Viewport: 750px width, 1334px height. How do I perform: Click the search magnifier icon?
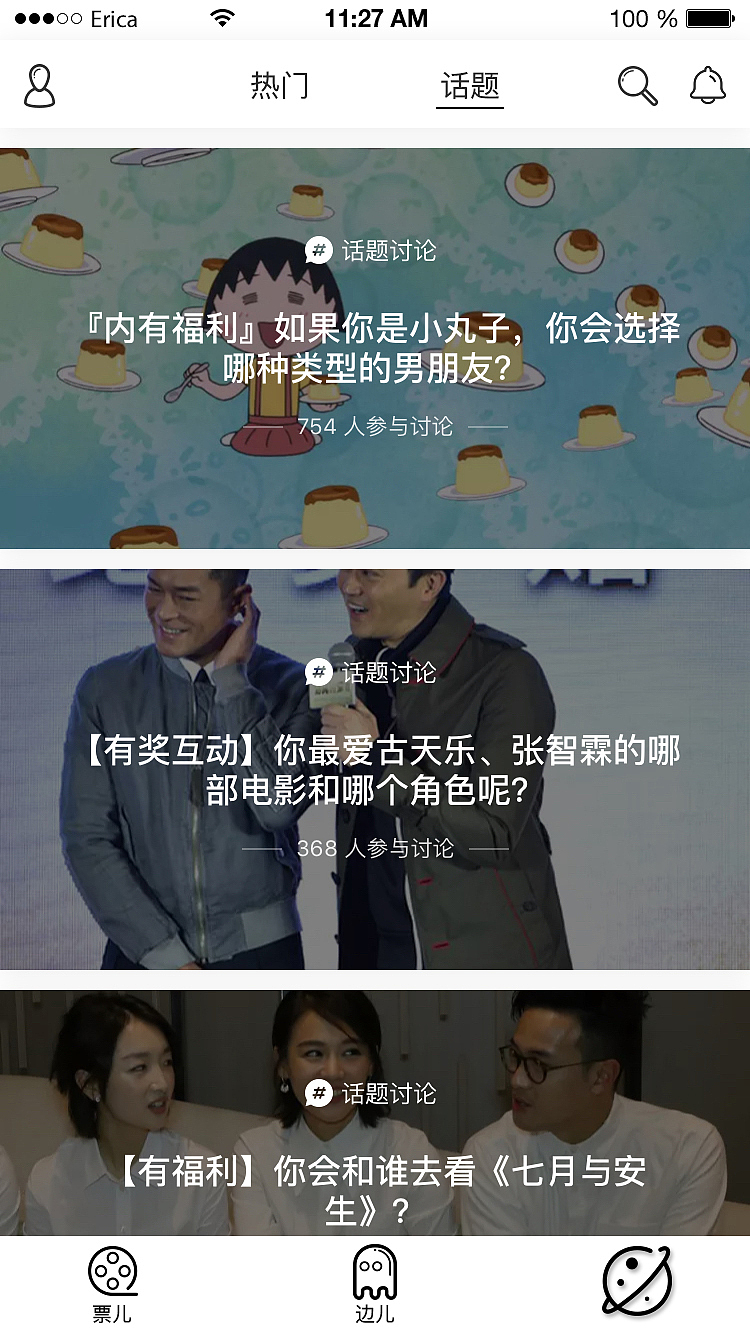point(637,84)
